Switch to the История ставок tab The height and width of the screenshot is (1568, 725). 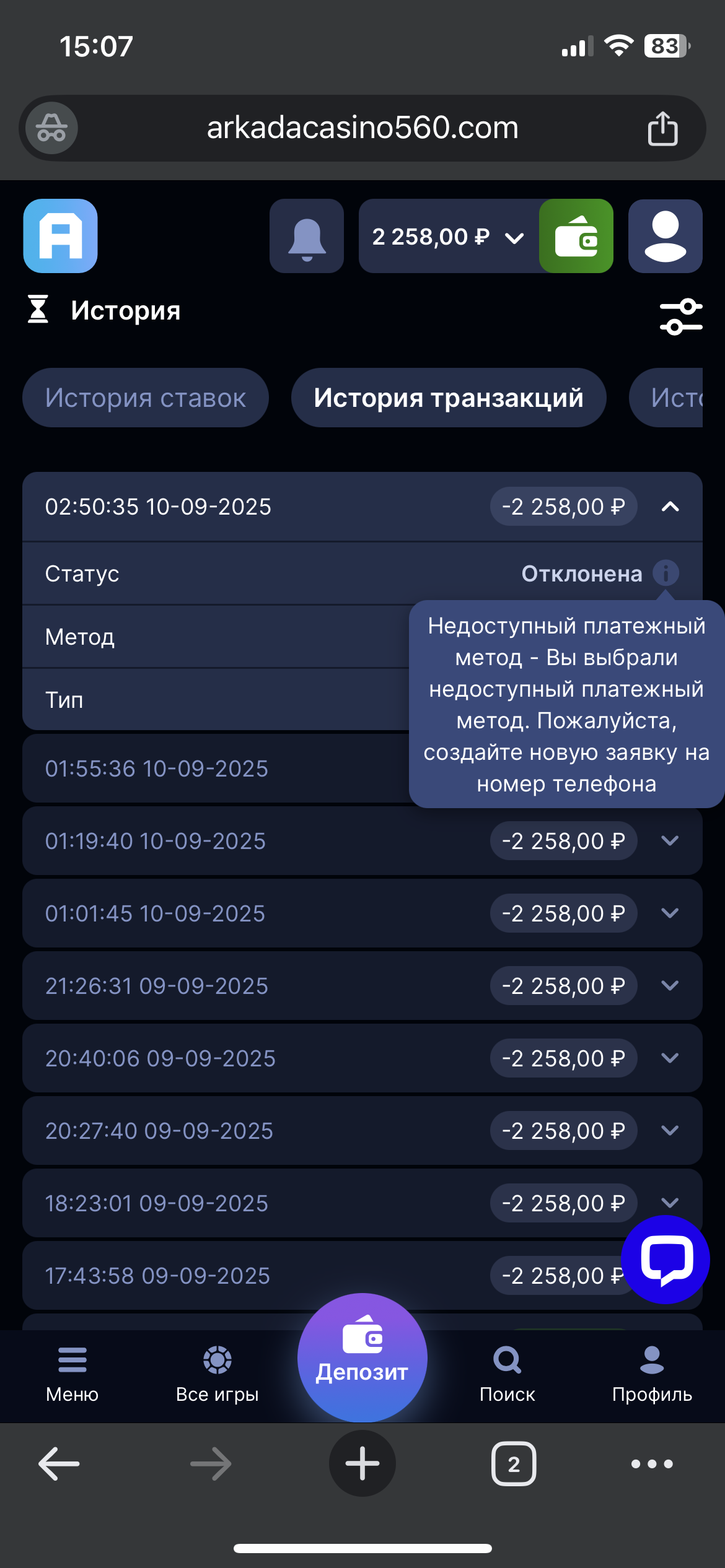(146, 398)
